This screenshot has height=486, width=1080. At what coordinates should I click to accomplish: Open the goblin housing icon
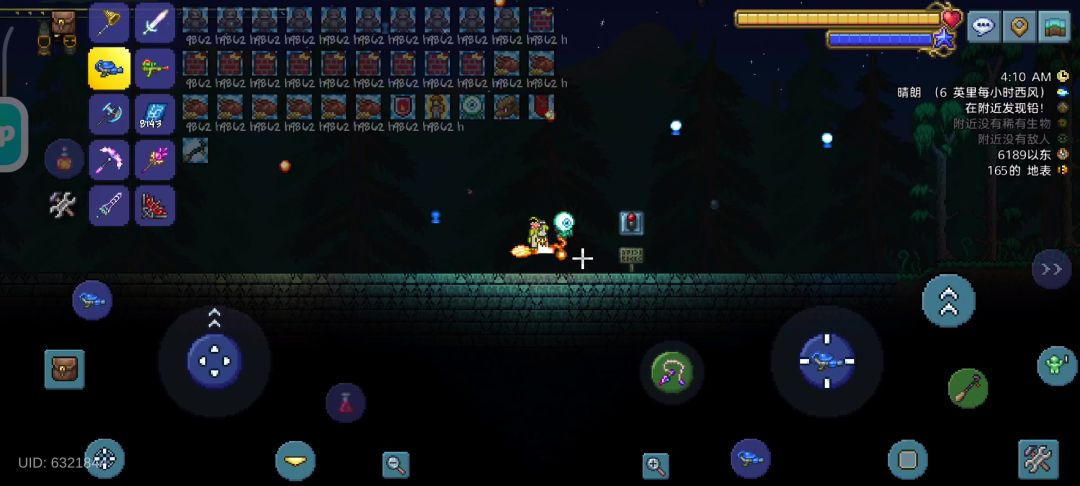(x=1057, y=366)
